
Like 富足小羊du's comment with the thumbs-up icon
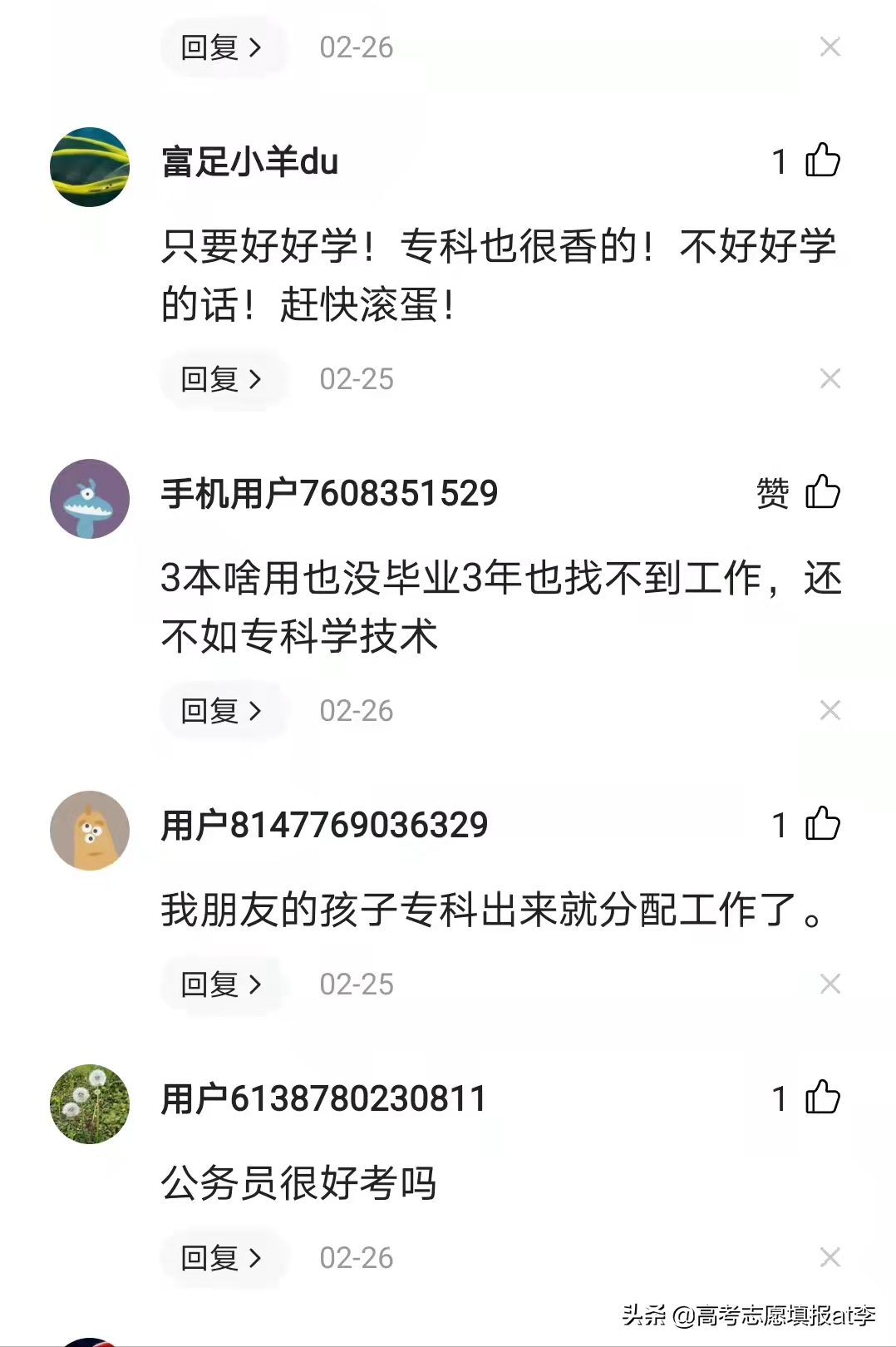[x=823, y=163]
